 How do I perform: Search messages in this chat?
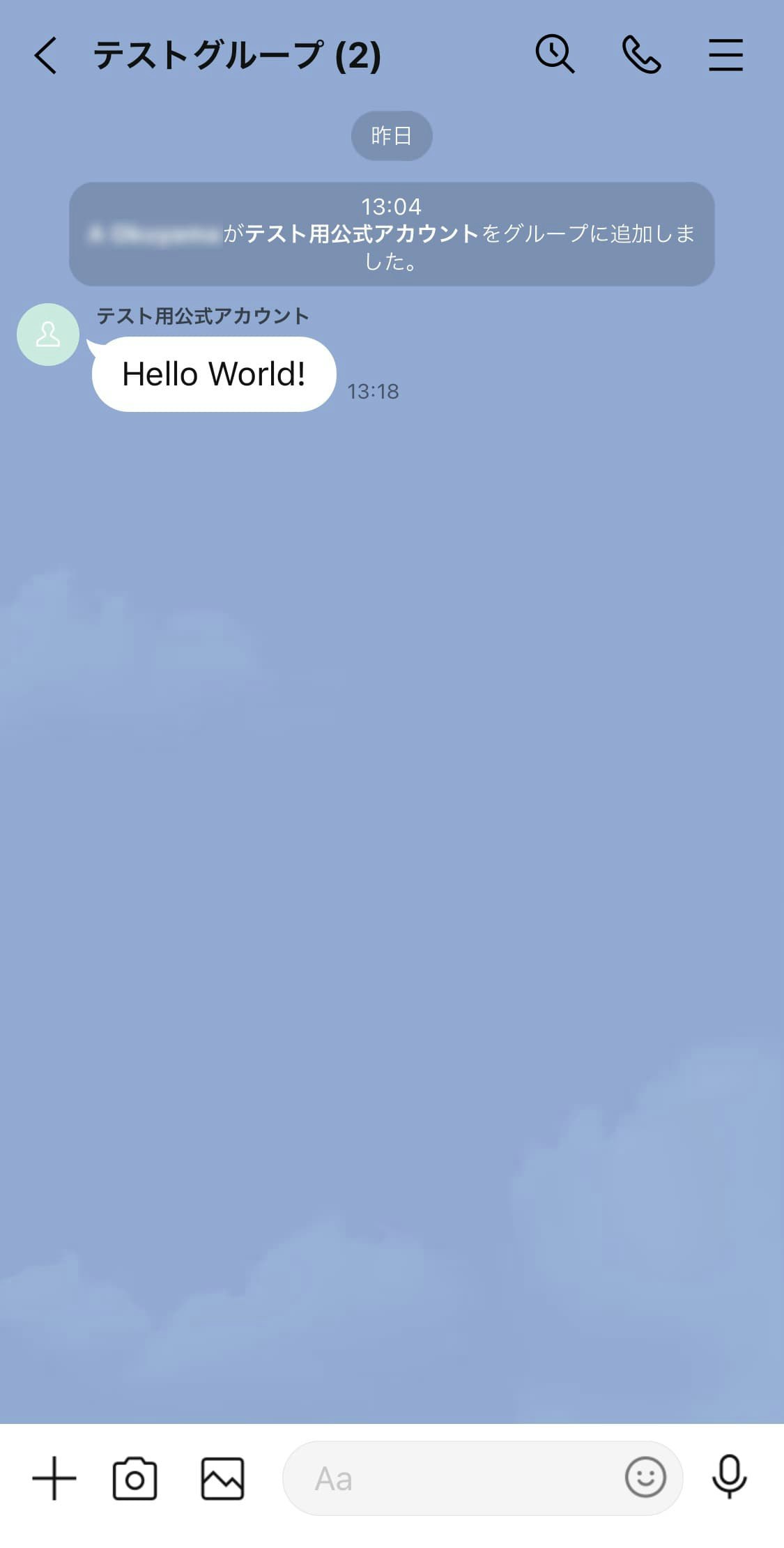coord(555,54)
